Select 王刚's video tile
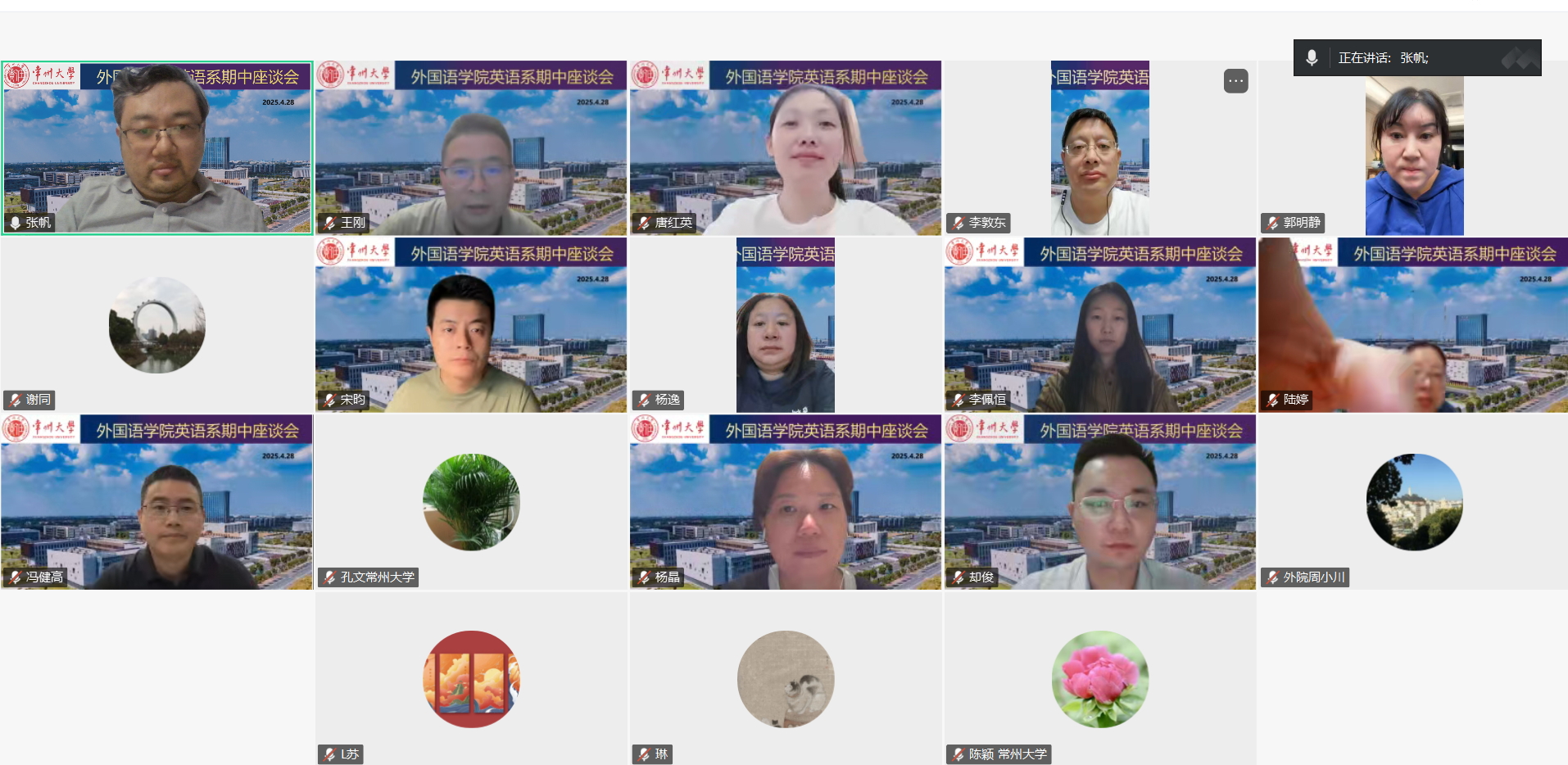Image resolution: width=1568 pixels, height=765 pixels. [x=471, y=147]
